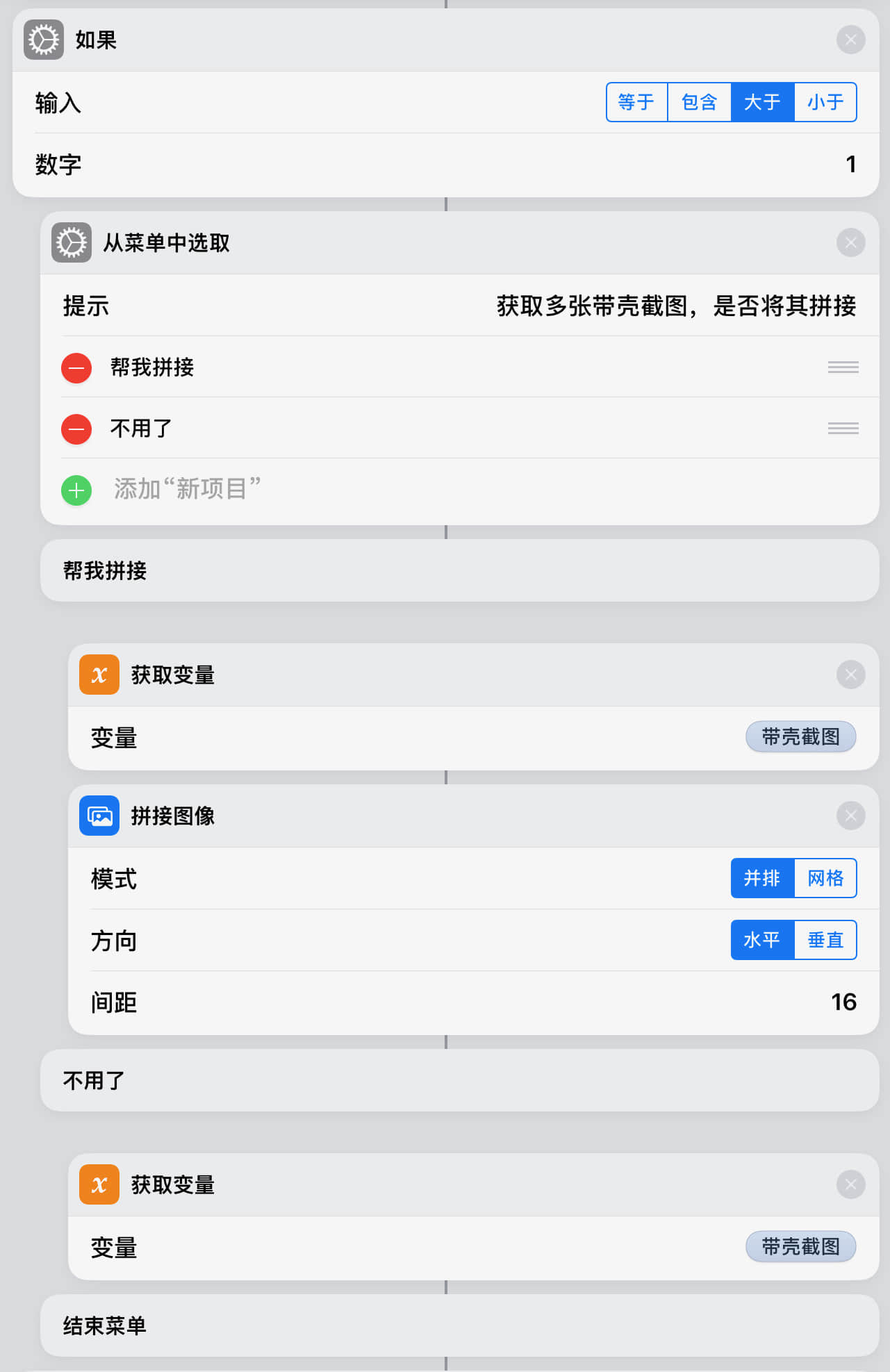Viewport: 890px width, 1372px height.
Task: Tap the 带壳截图 variable under 不用了
Action: [x=800, y=1247]
